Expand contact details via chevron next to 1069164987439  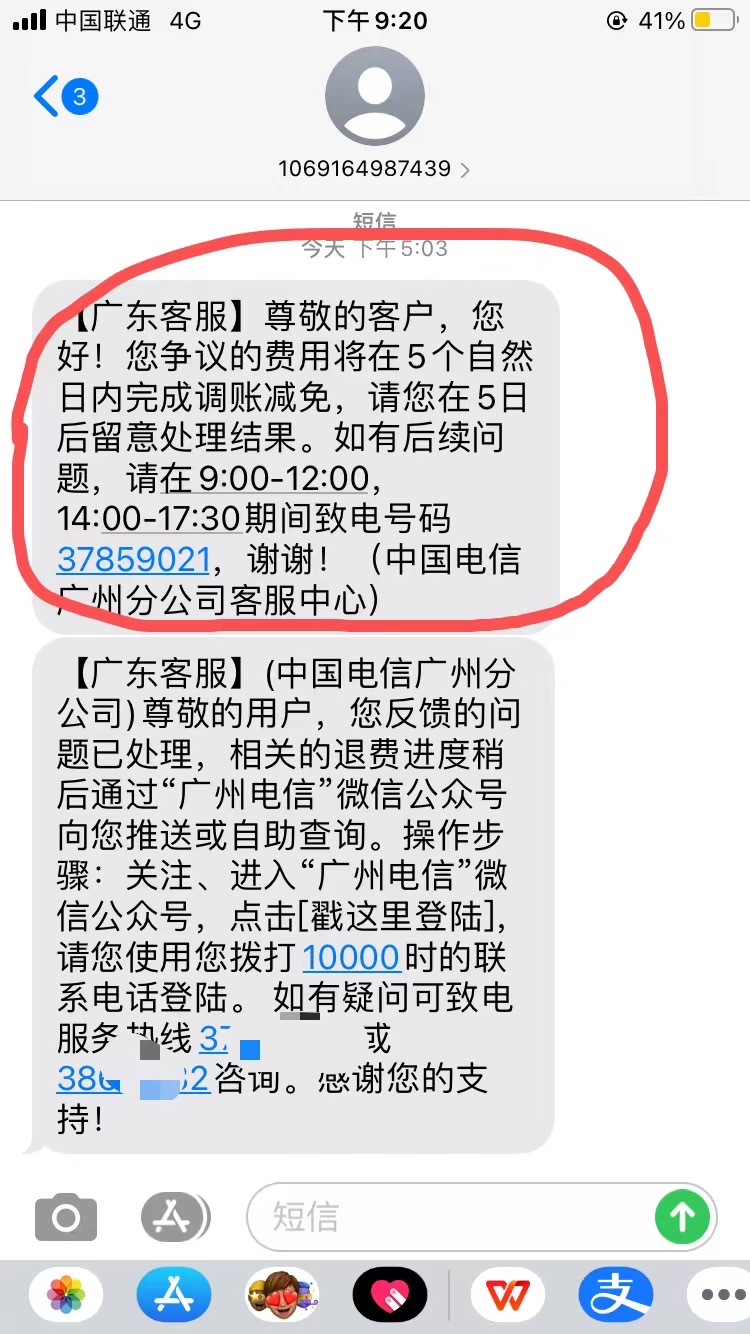[465, 170]
